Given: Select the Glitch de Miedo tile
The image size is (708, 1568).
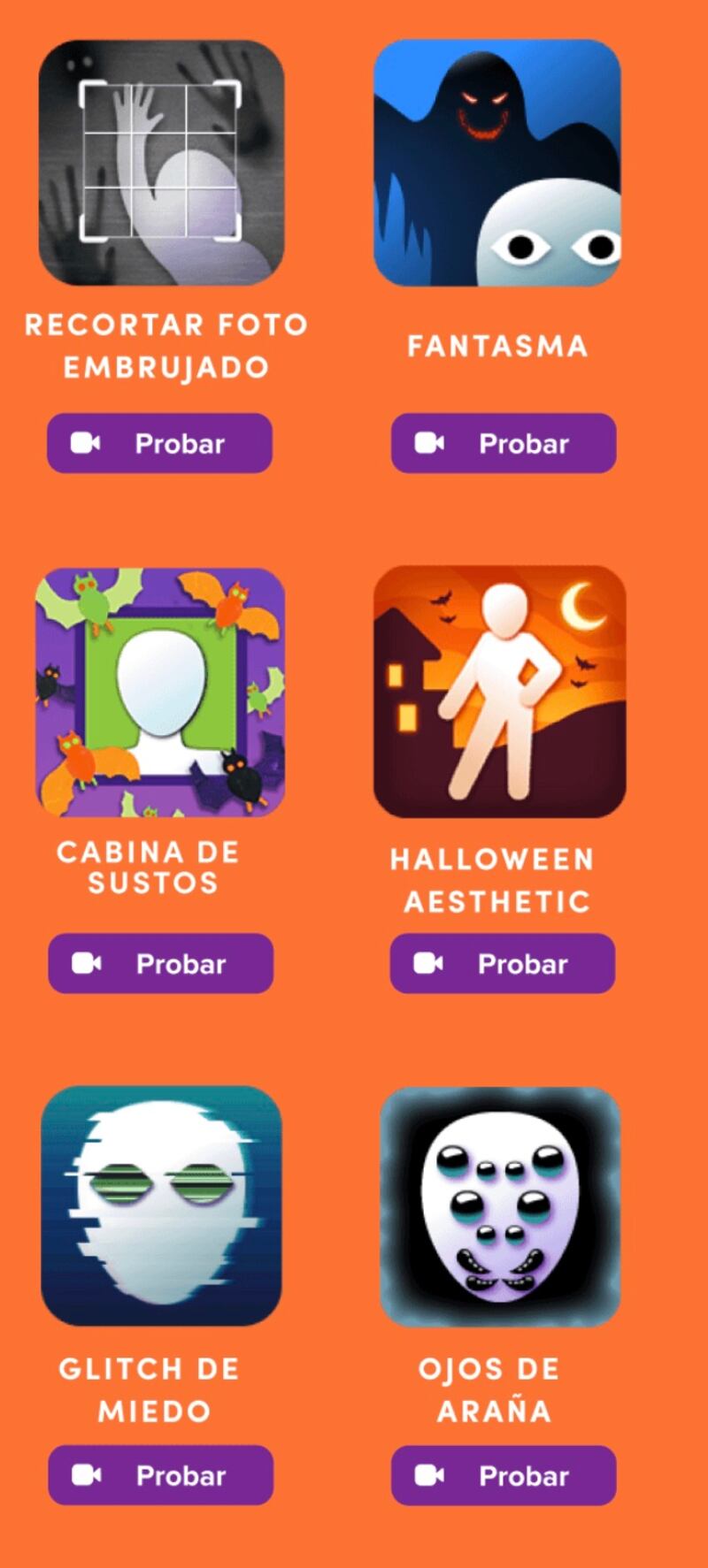Looking at the screenshot, I should click(x=161, y=1205).
